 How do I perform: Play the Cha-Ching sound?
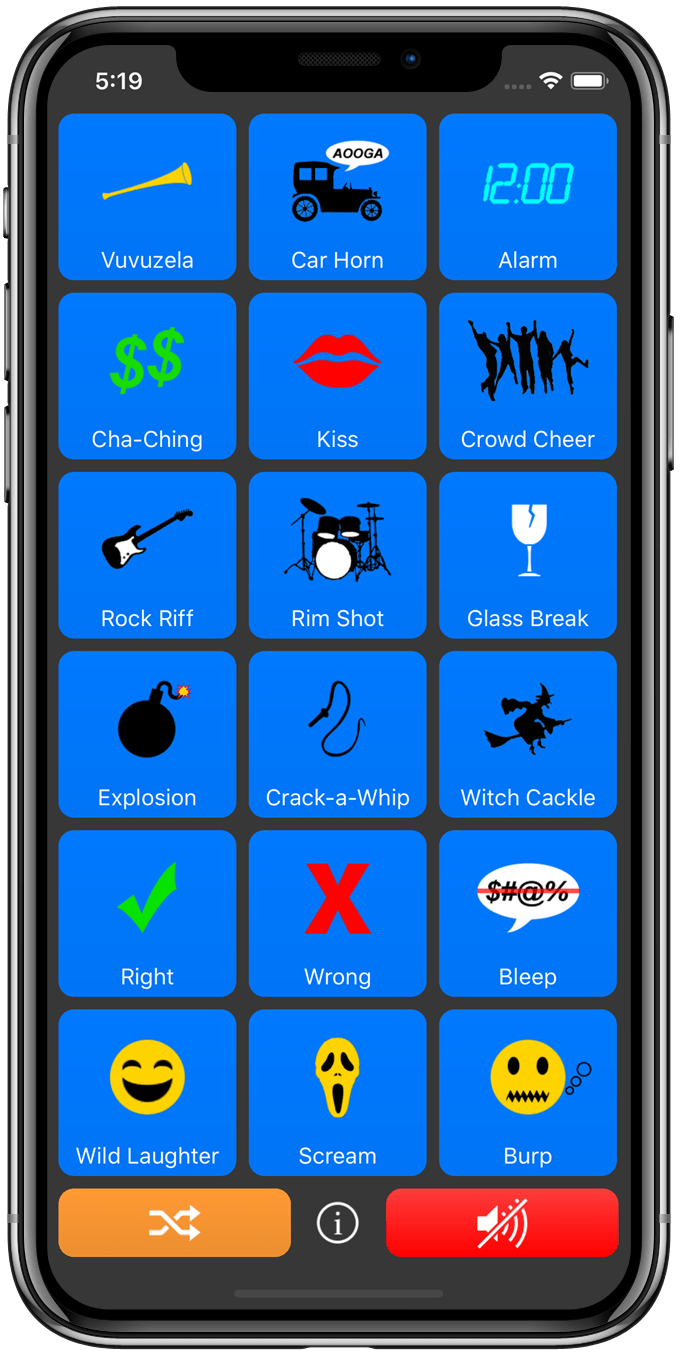point(147,375)
